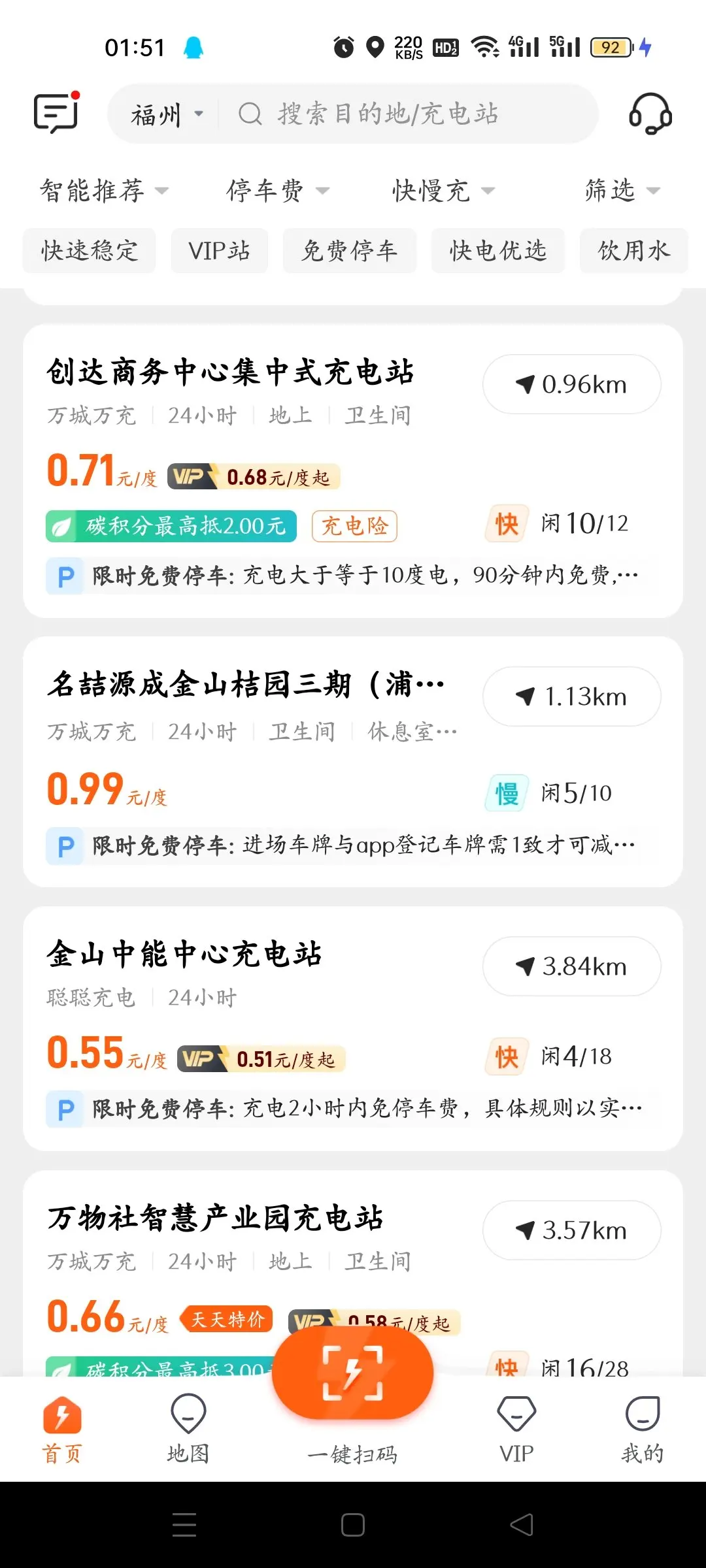Open the messages icon with red dot
The height and width of the screenshot is (1568, 706).
pyautogui.click(x=56, y=112)
